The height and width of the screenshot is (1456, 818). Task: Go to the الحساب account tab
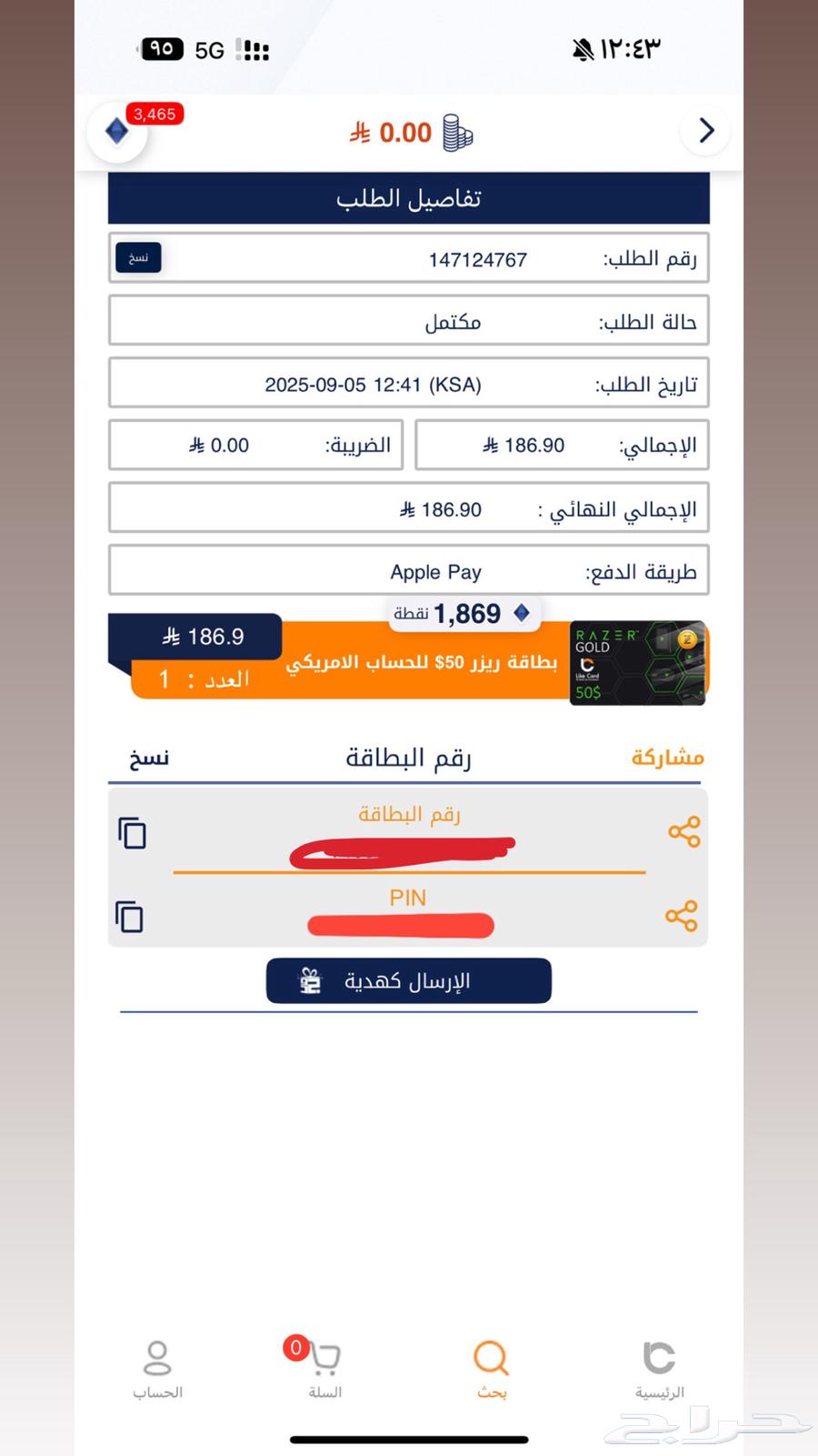click(157, 1368)
